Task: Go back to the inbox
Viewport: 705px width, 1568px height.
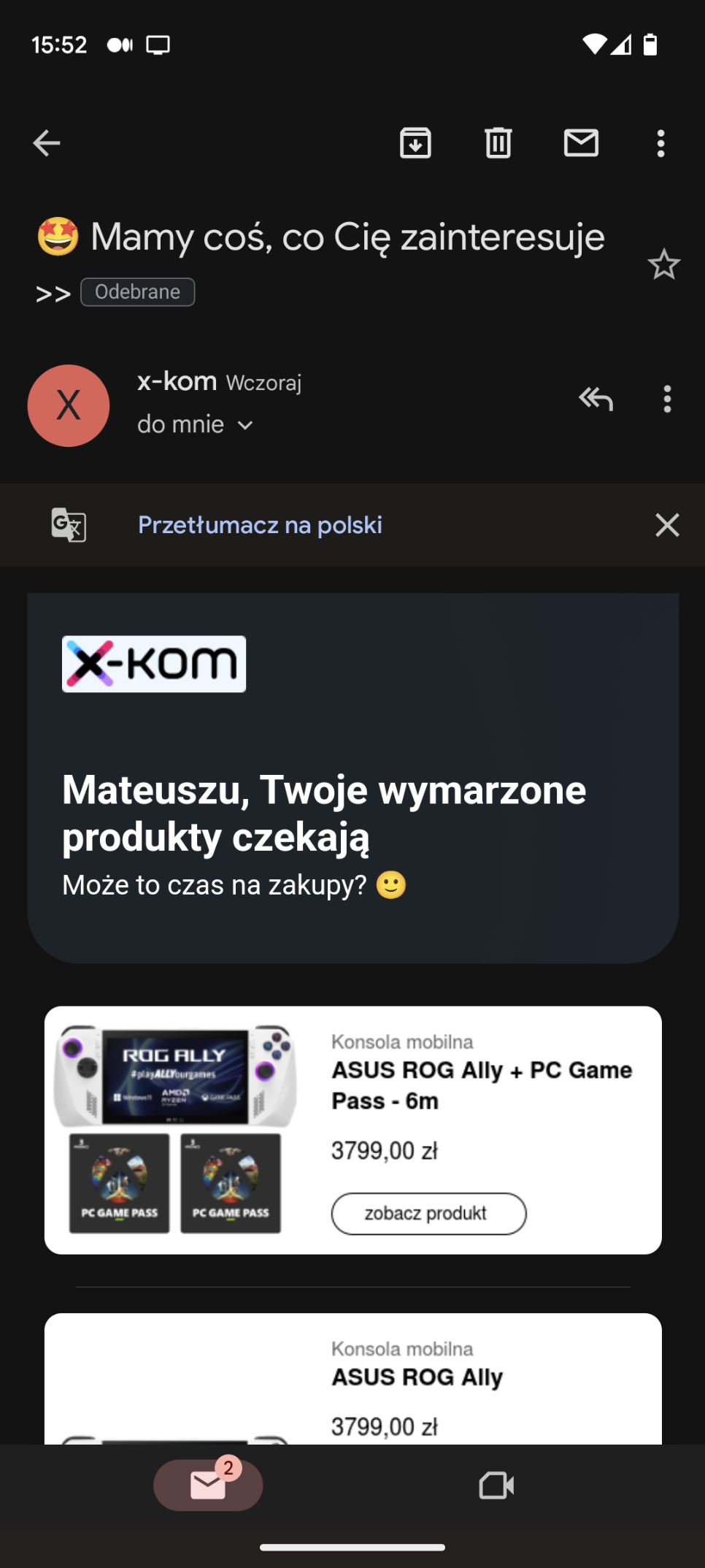Action: [x=47, y=143]
